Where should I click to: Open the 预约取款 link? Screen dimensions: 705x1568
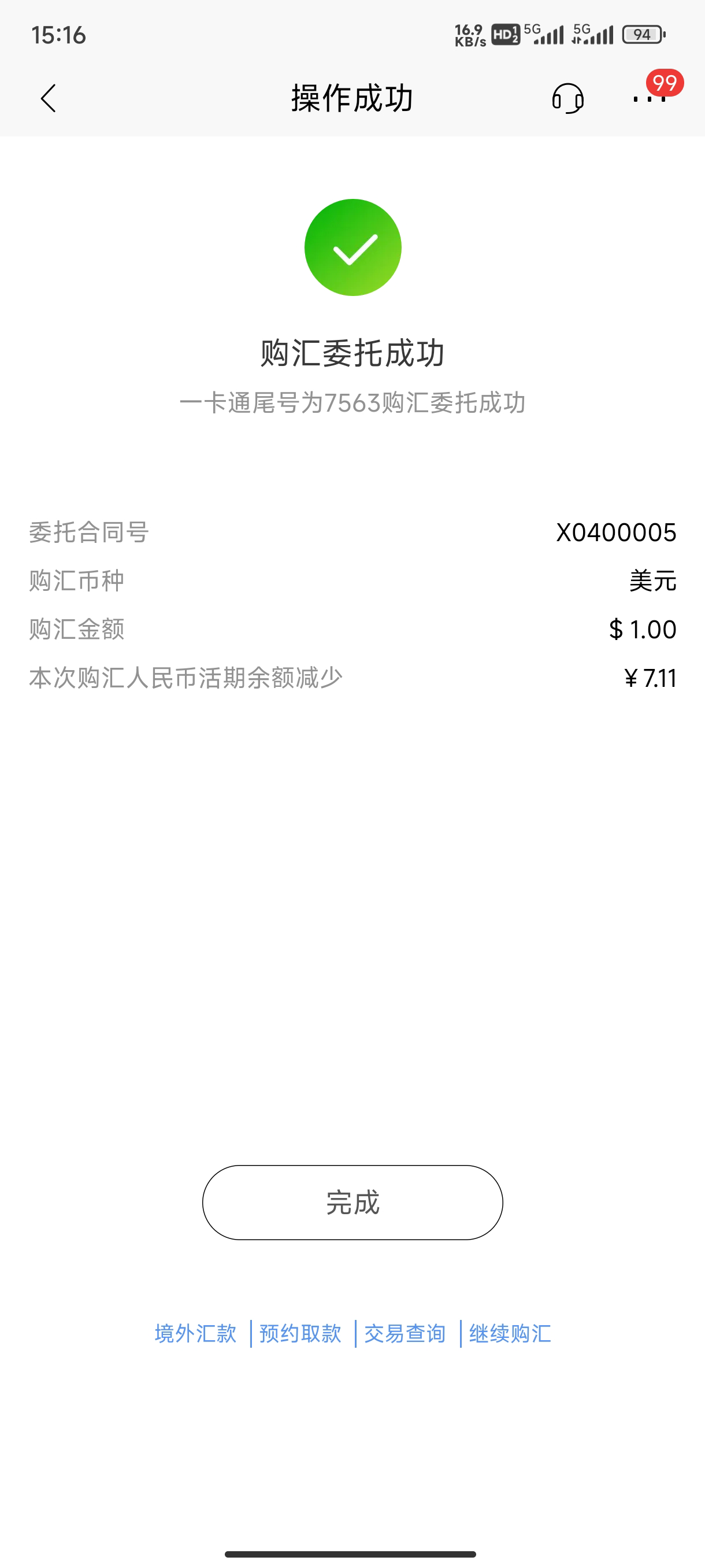300,1333
